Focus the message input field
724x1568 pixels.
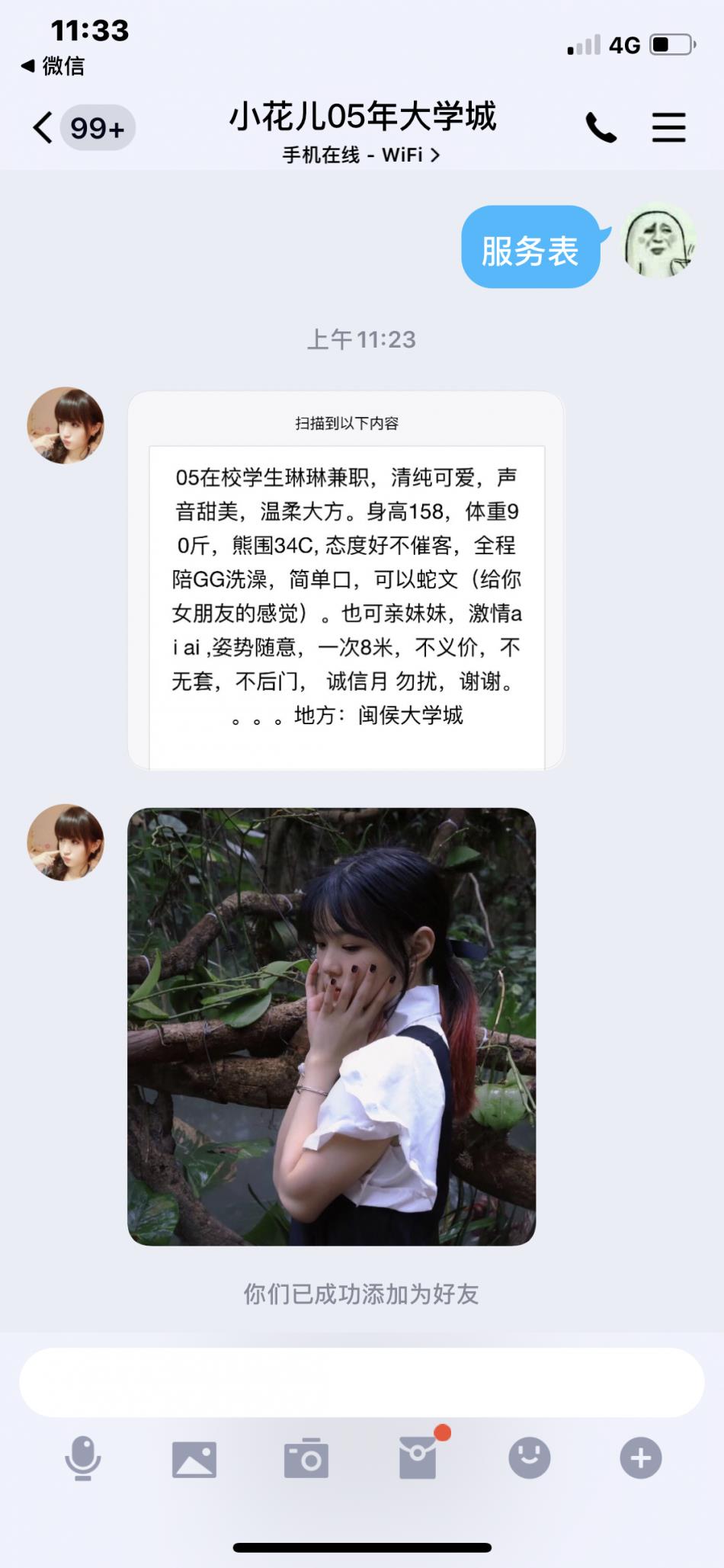click(x=361, y=1382)
